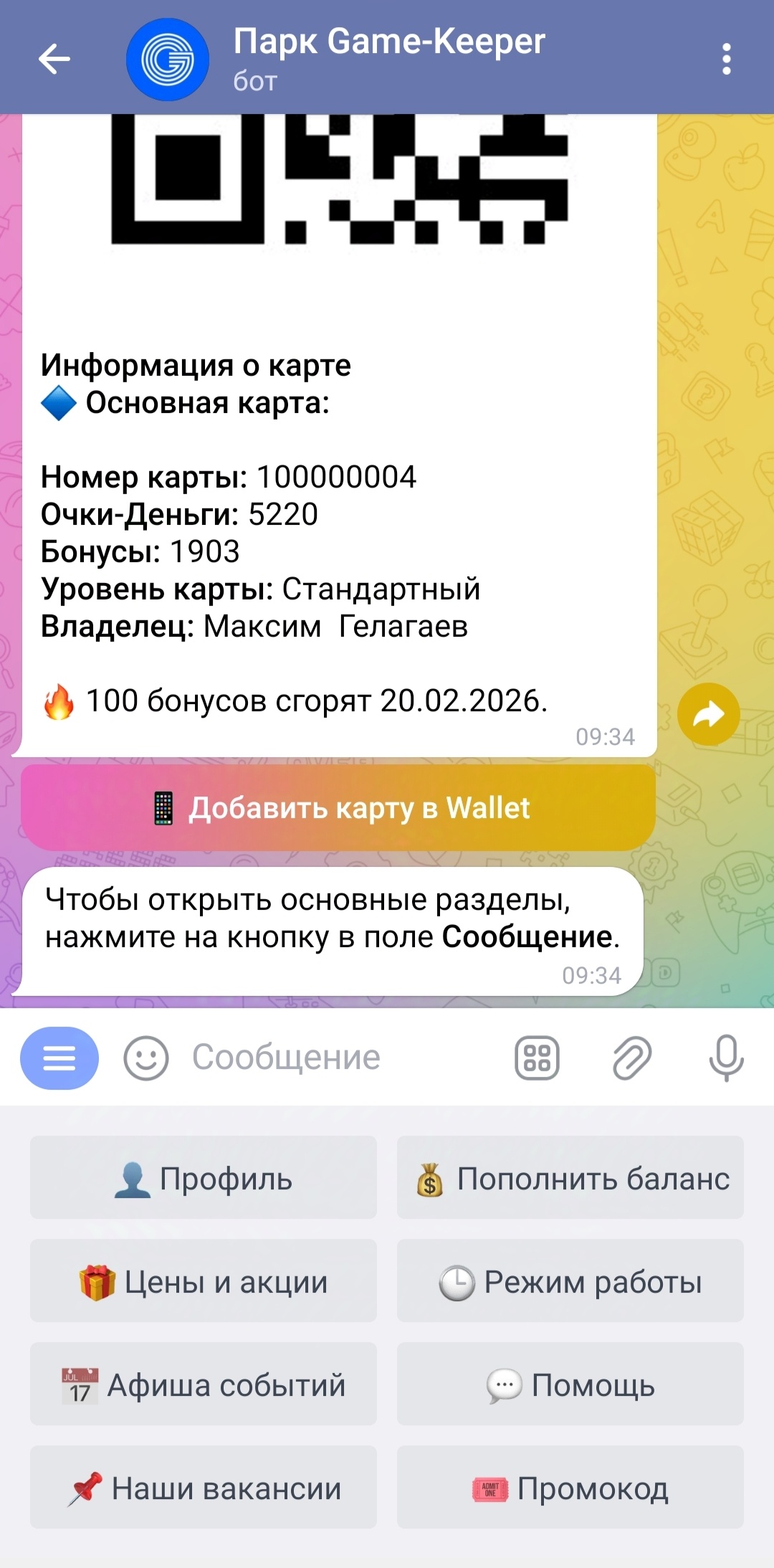774x1568 pixels.
Task: Choose the Промокод button
Action: pos(570,1488)
